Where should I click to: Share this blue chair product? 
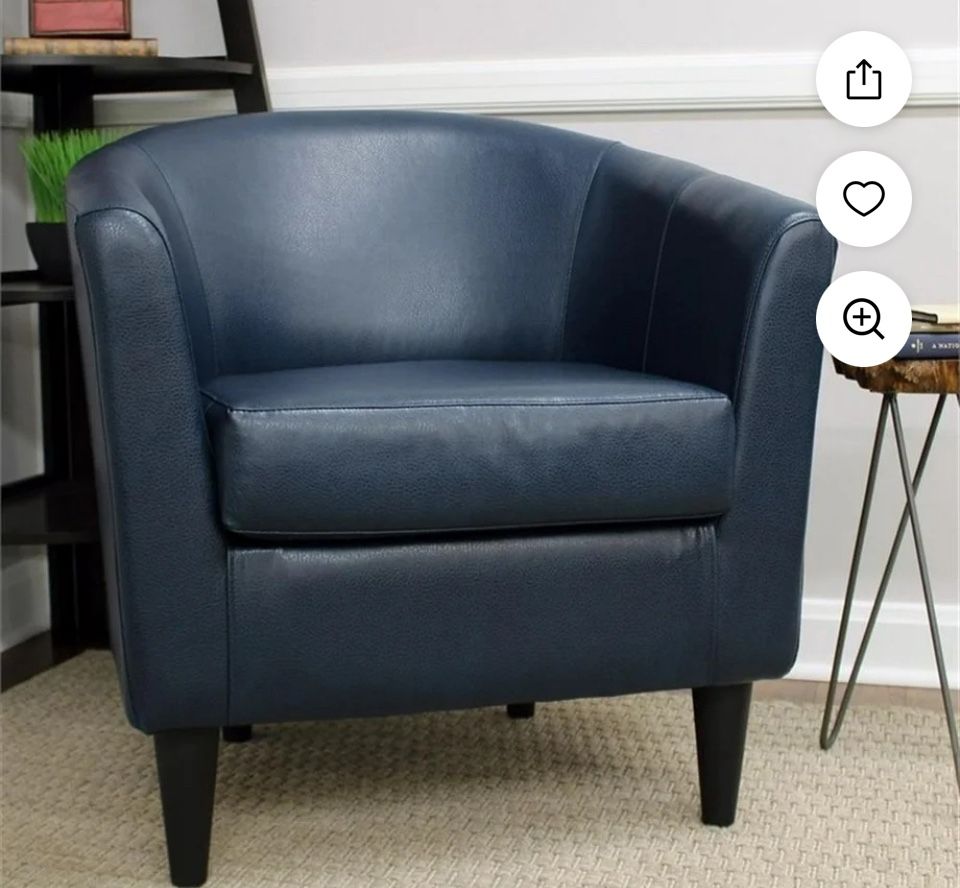(863, 79)
